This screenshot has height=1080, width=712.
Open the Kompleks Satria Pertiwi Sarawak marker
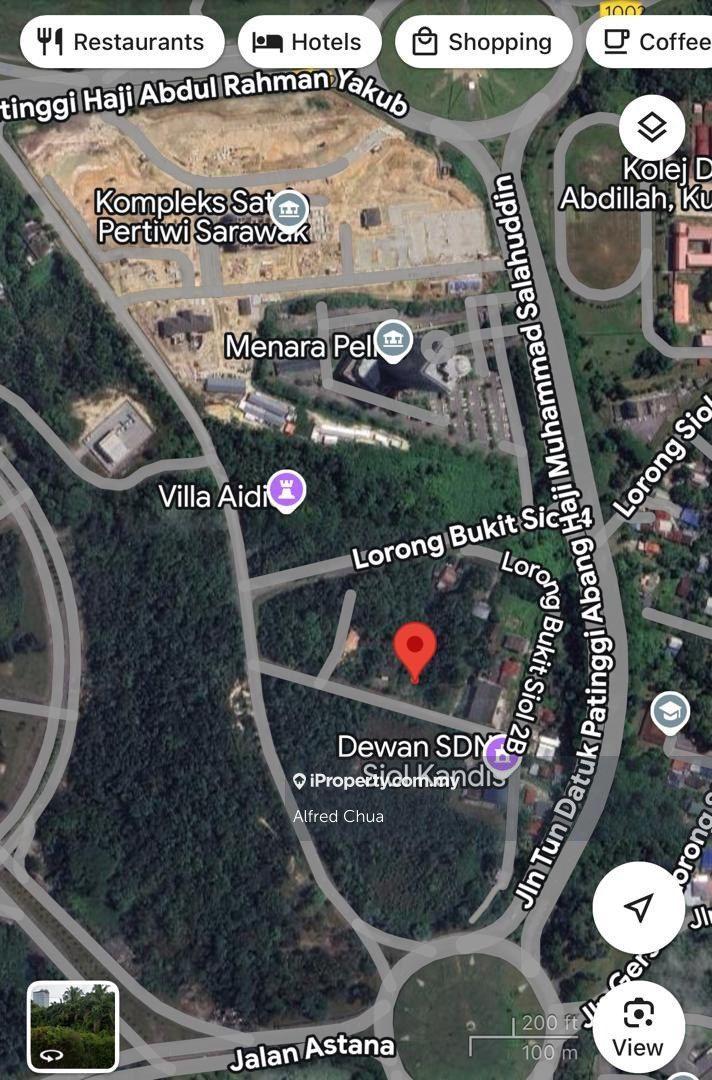pyautogui.click(x=289, y=210)
